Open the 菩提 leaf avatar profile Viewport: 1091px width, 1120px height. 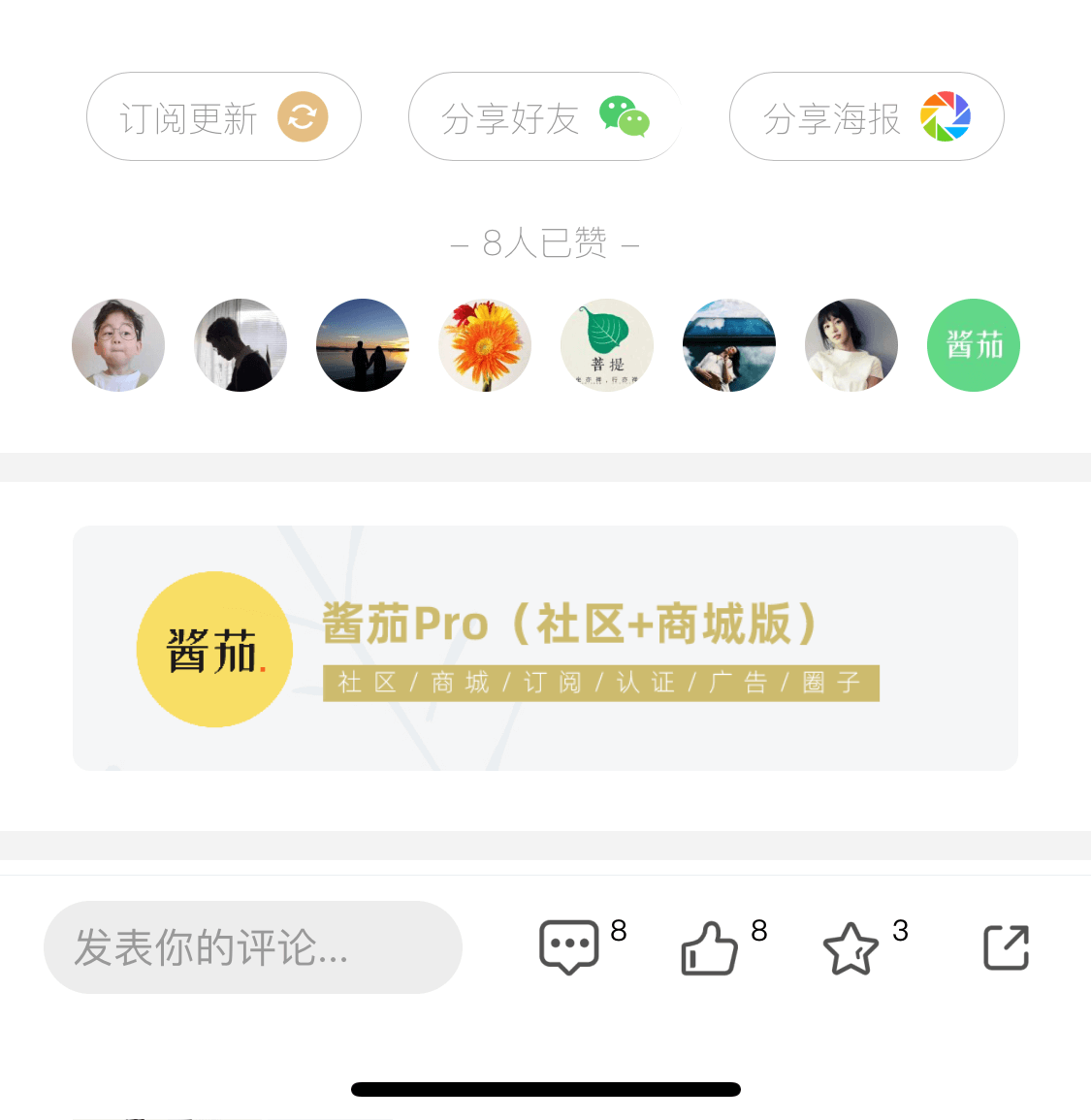(607, 345)
